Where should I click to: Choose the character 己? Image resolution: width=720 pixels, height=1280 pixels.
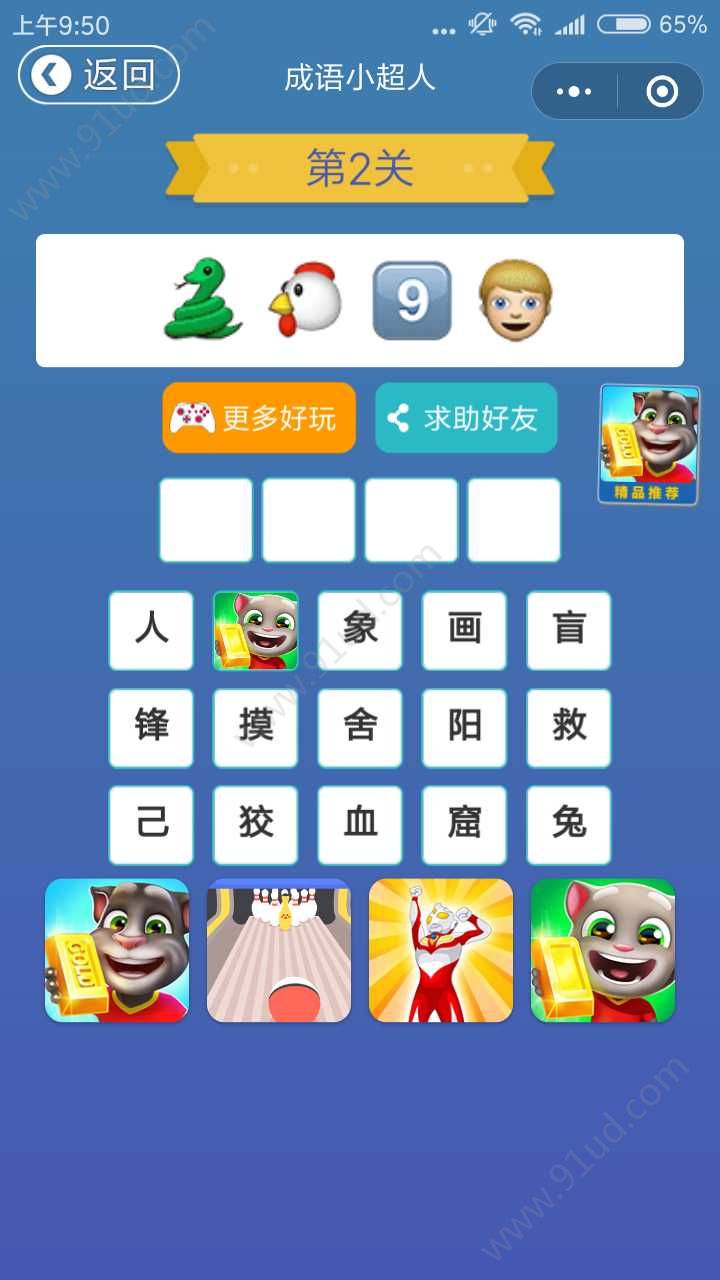click(x=151, y=824)
